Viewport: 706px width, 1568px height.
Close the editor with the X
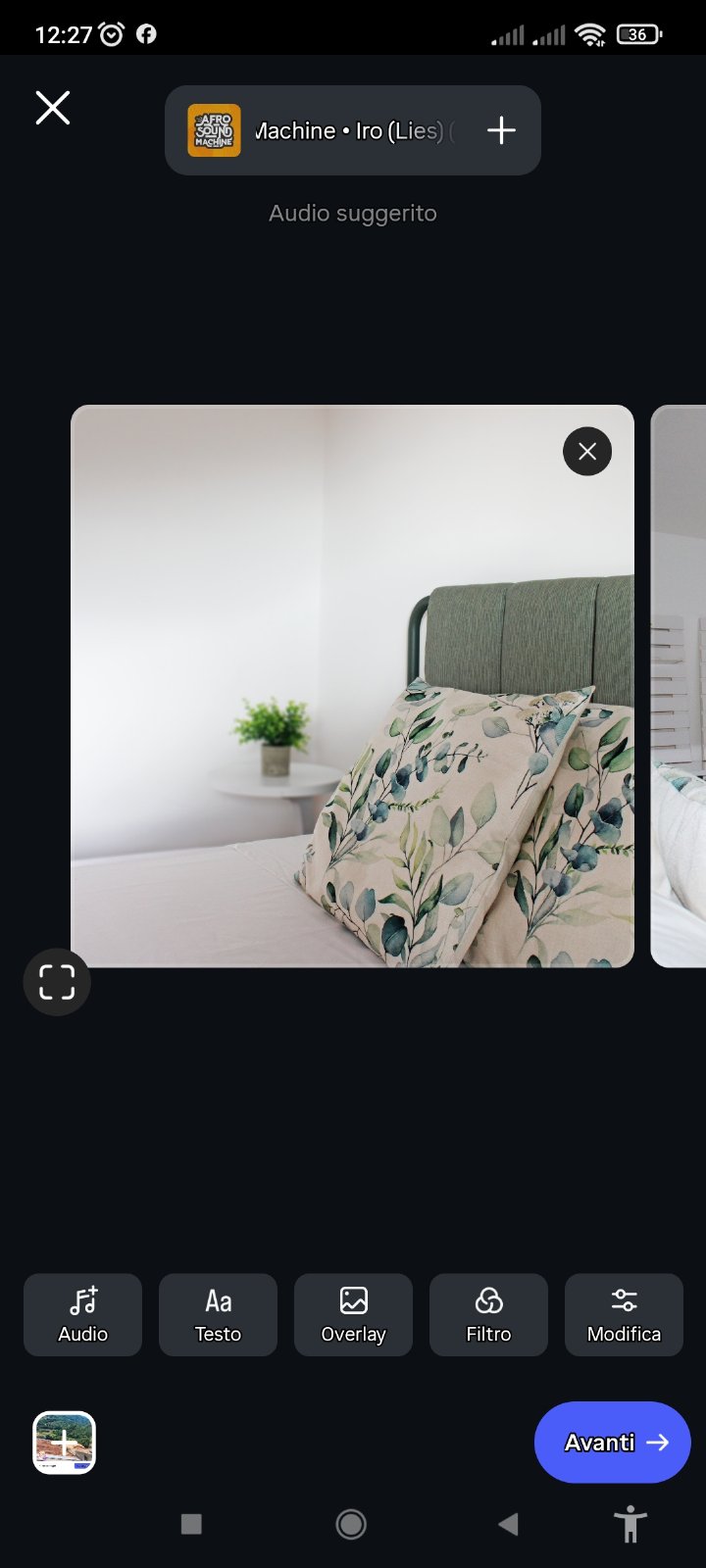coord(53,108)
